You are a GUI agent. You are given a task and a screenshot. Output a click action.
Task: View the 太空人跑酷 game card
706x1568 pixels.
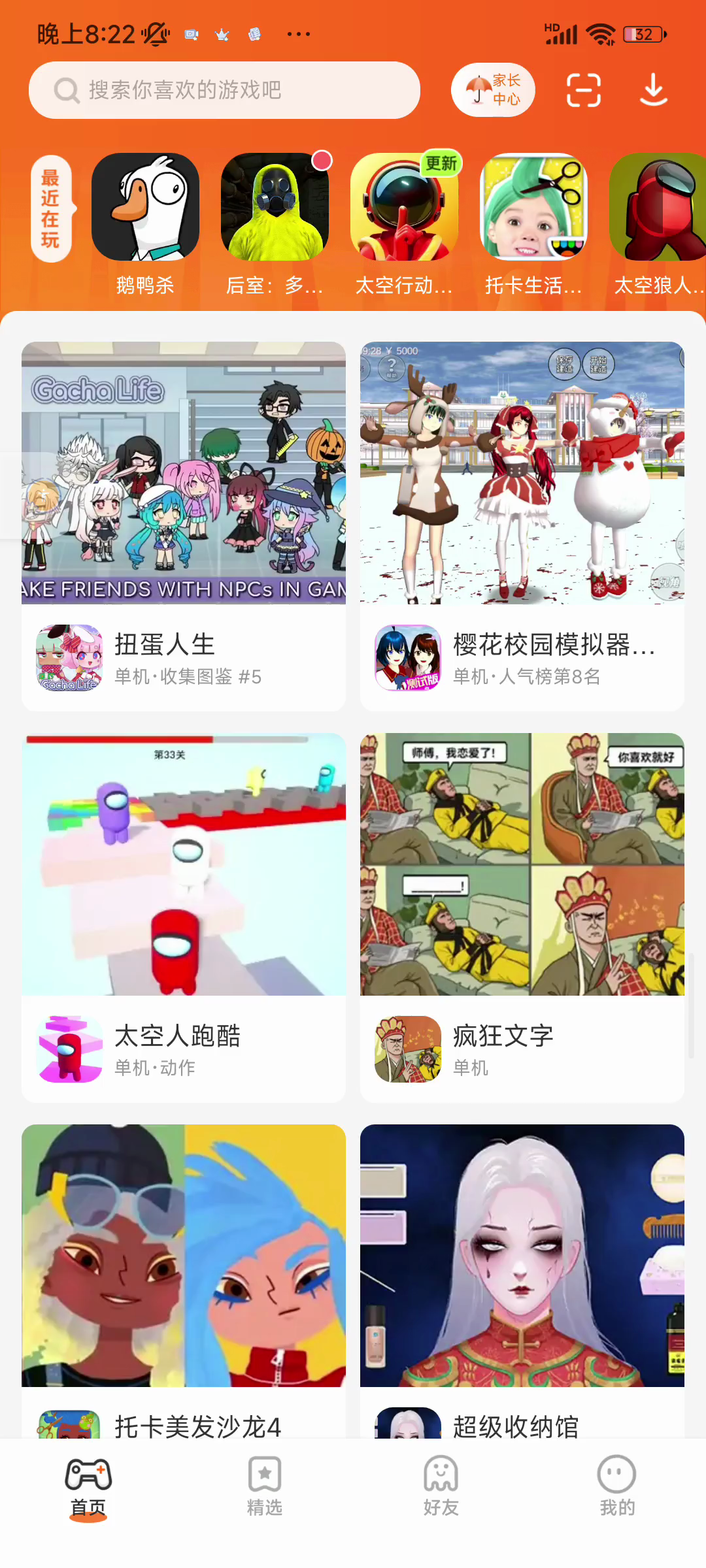click(184, 917)
